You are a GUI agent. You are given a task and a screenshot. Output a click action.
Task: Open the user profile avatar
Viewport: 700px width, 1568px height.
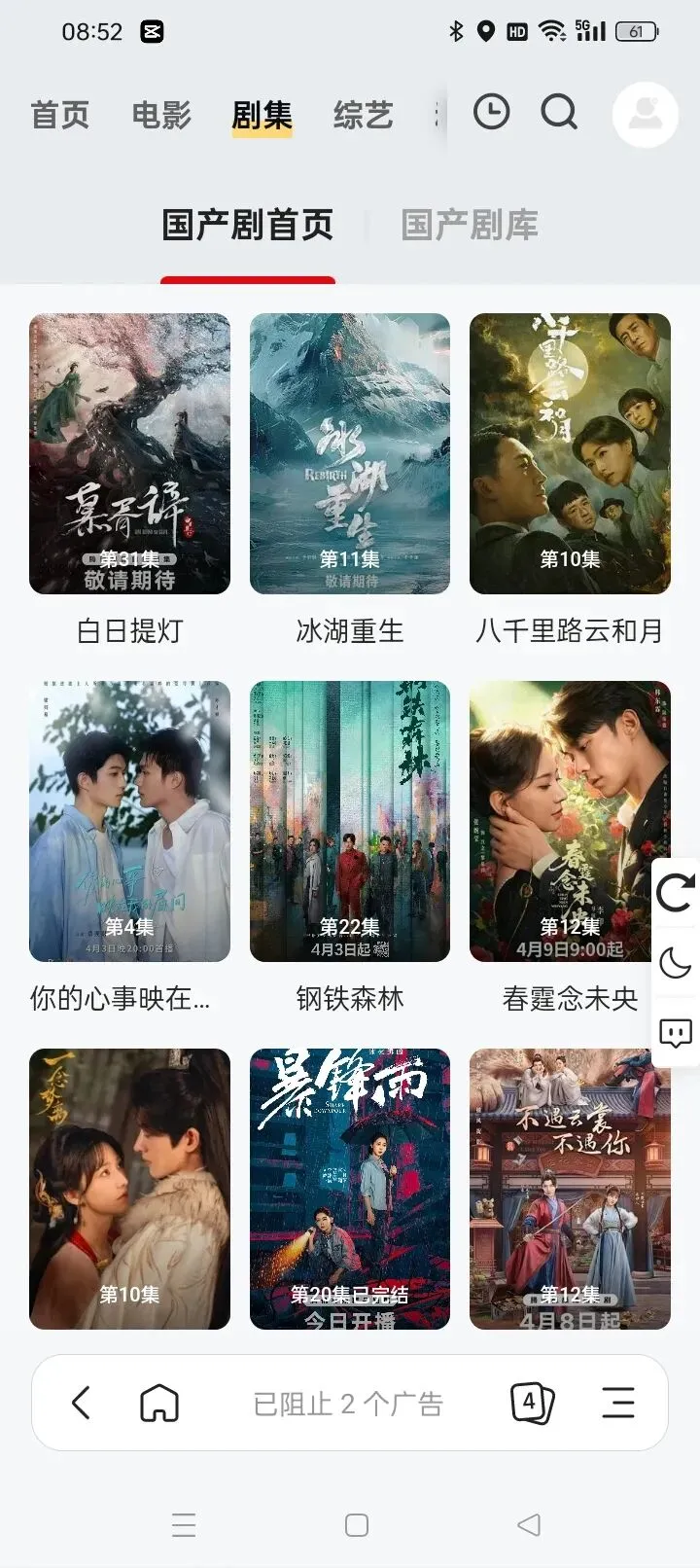click(x=645, y=114)
